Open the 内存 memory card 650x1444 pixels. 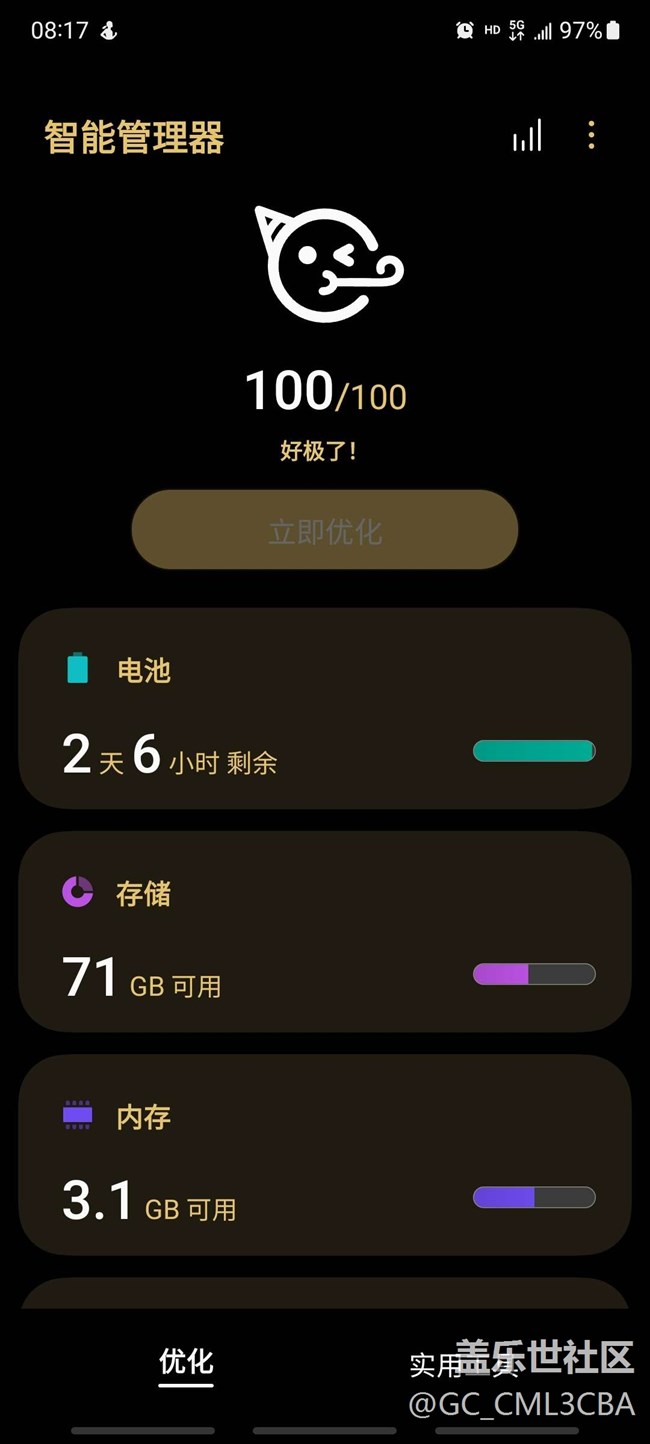[325, 1155]
